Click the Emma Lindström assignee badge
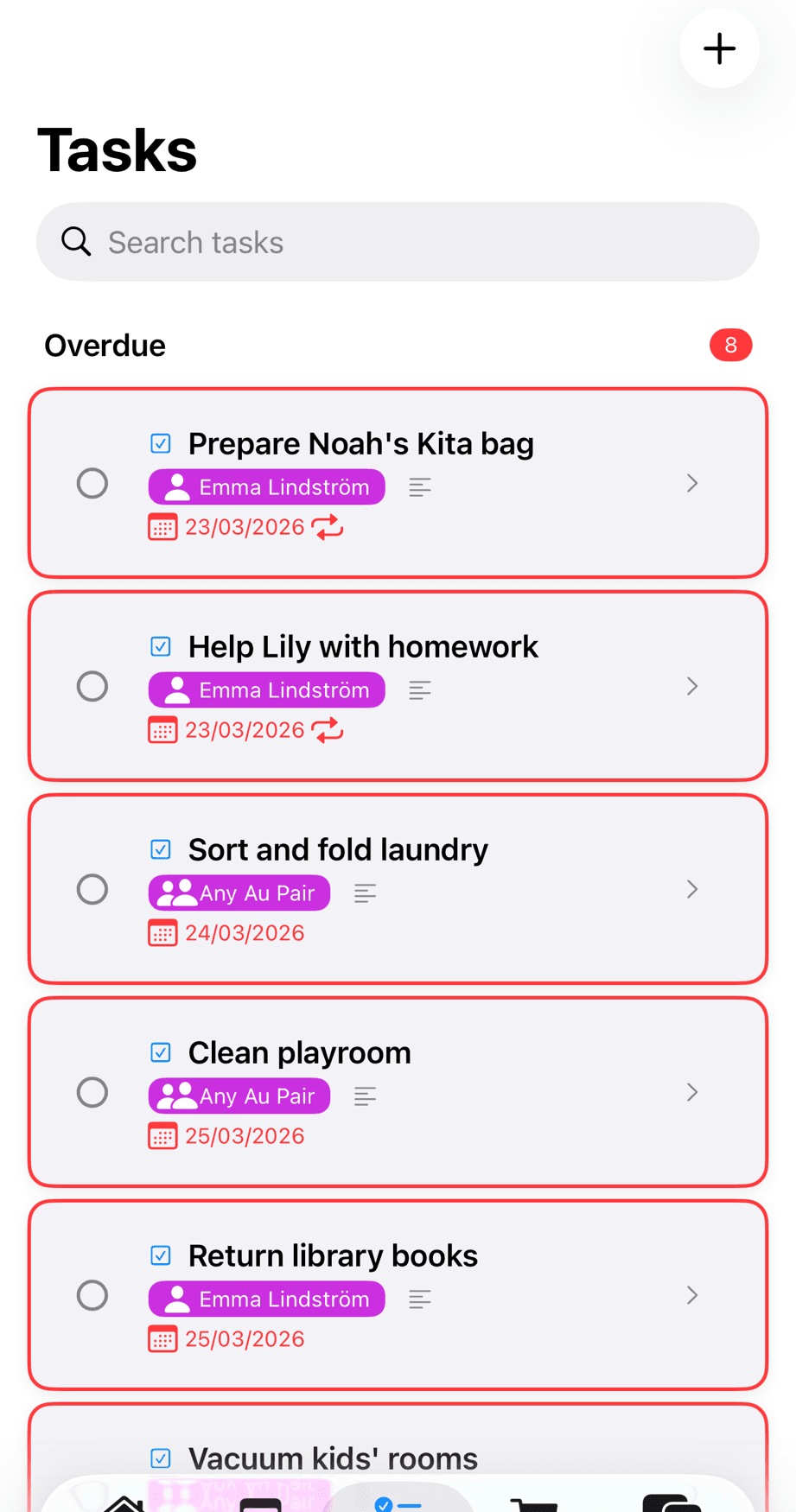This screenshot has width=796, height=1512. click(x=266, y=486)
